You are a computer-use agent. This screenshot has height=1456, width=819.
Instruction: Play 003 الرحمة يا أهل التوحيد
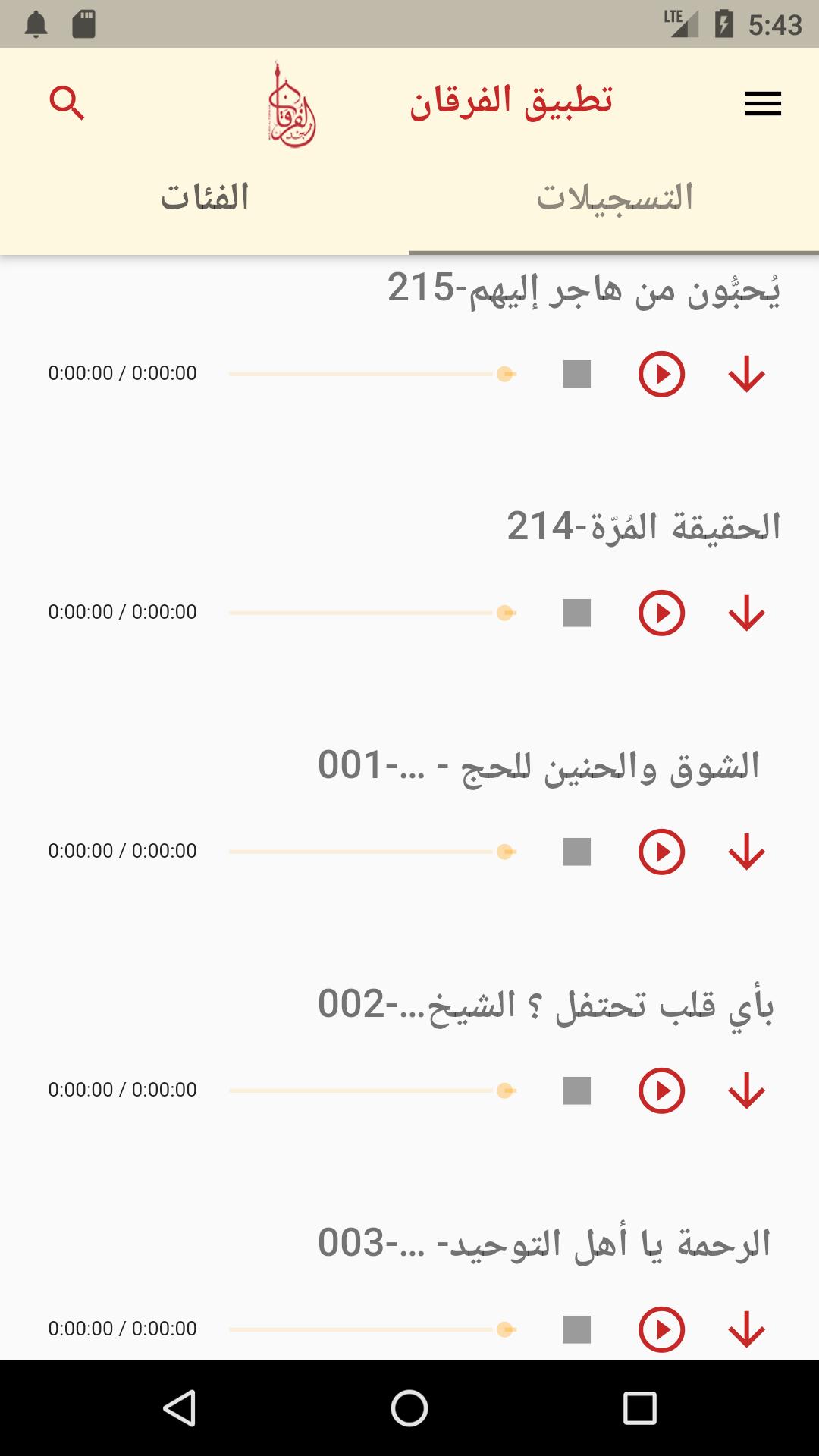click(x=661, y=1329)
